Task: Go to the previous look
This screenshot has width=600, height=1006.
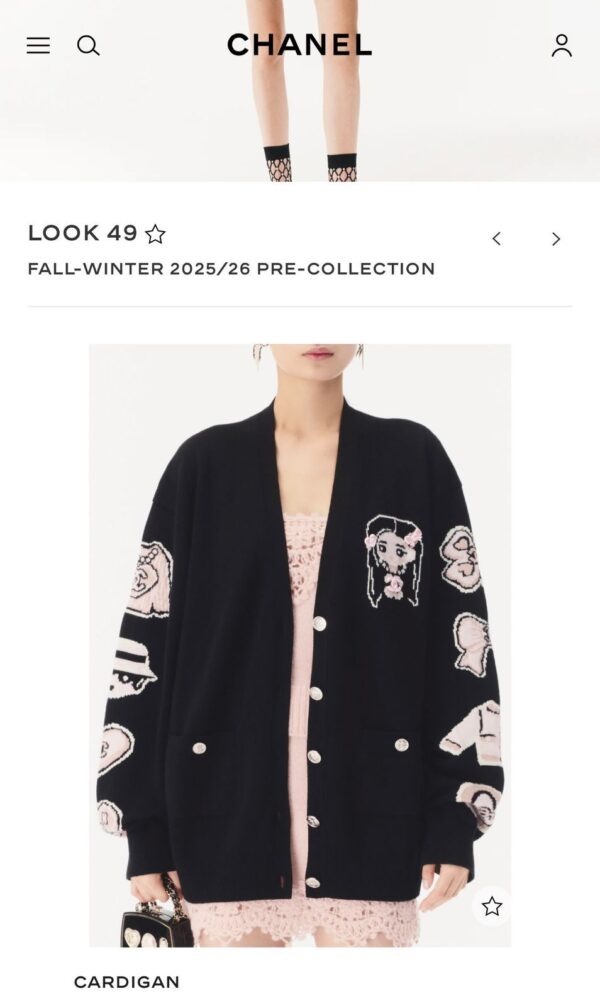Action: 496,238
